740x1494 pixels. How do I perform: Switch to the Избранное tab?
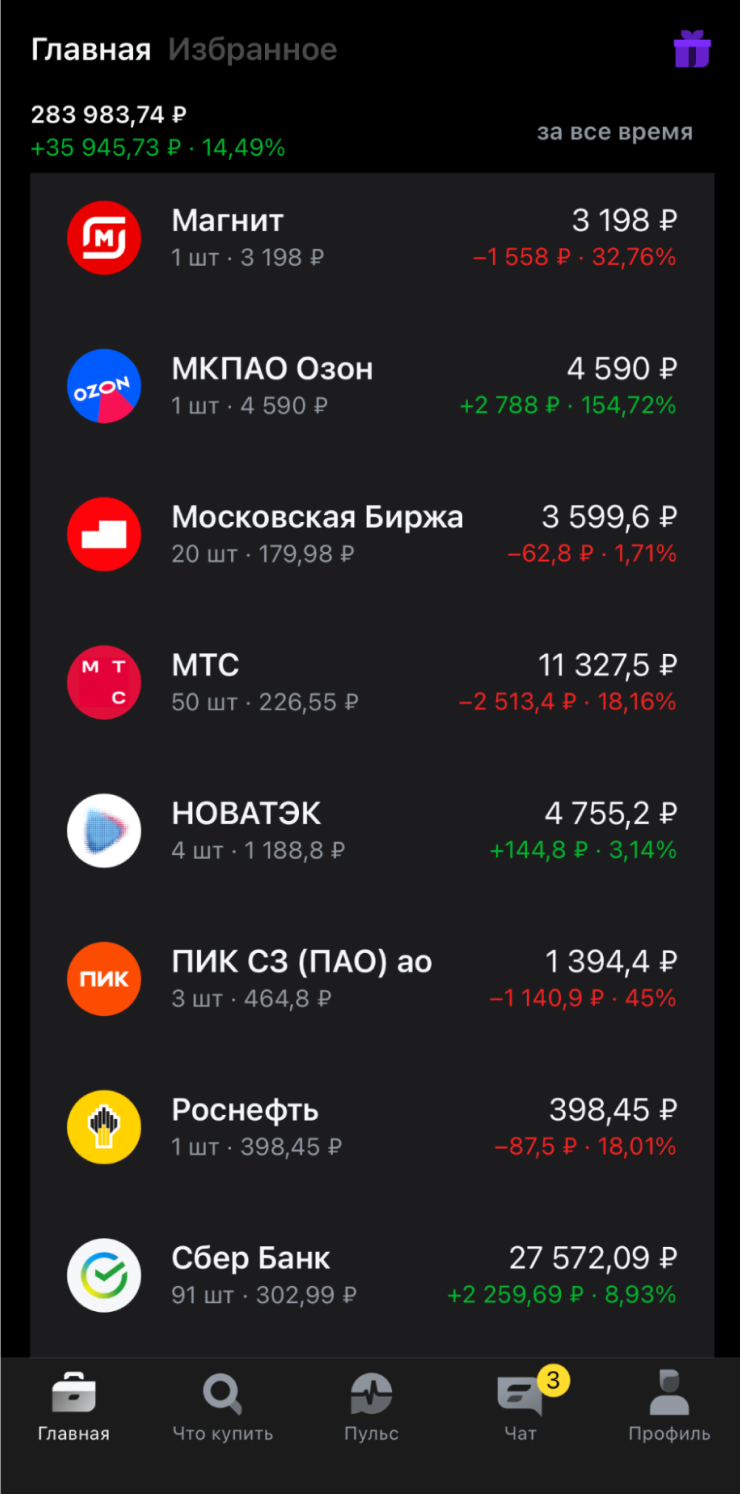click(x=252, y=50)
